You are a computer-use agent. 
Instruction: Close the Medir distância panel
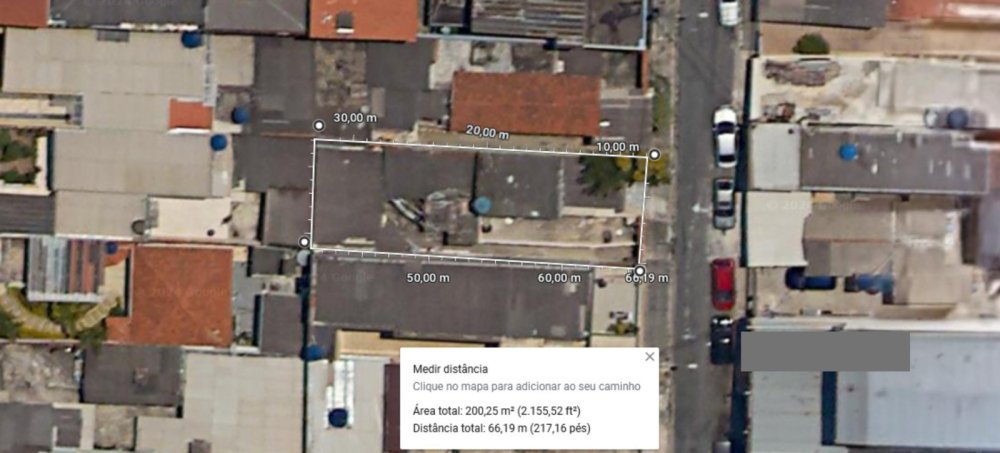pos(650,357)
